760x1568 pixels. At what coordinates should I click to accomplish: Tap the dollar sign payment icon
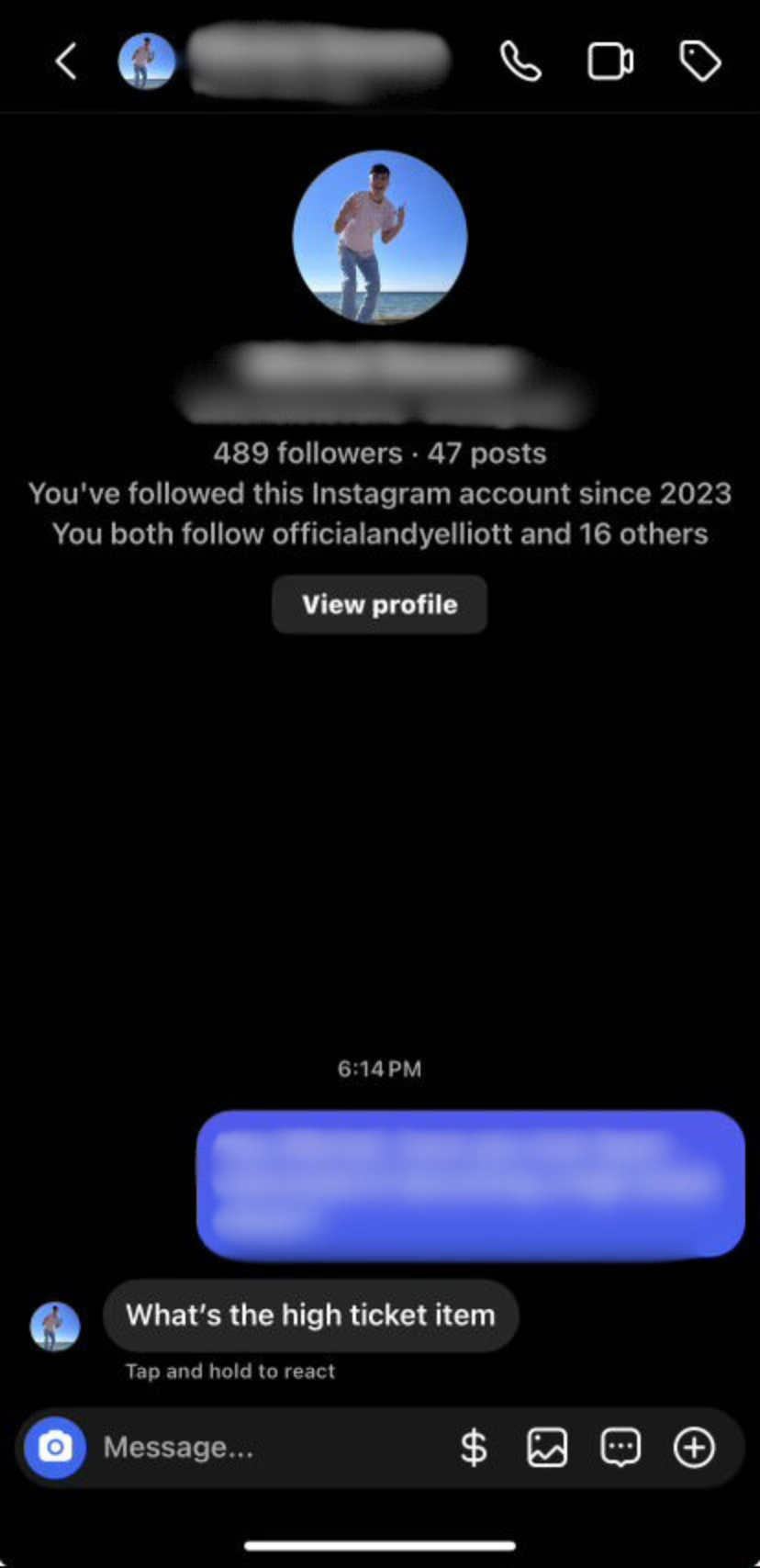[473, 1448]
